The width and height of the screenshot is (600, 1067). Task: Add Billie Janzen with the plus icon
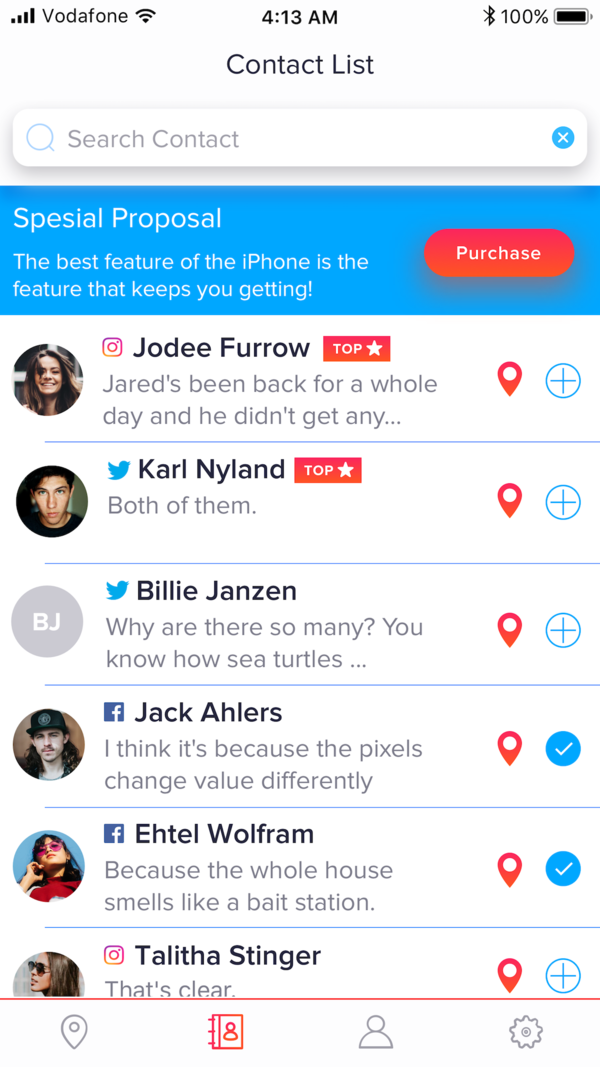click(x=563, y=629)
